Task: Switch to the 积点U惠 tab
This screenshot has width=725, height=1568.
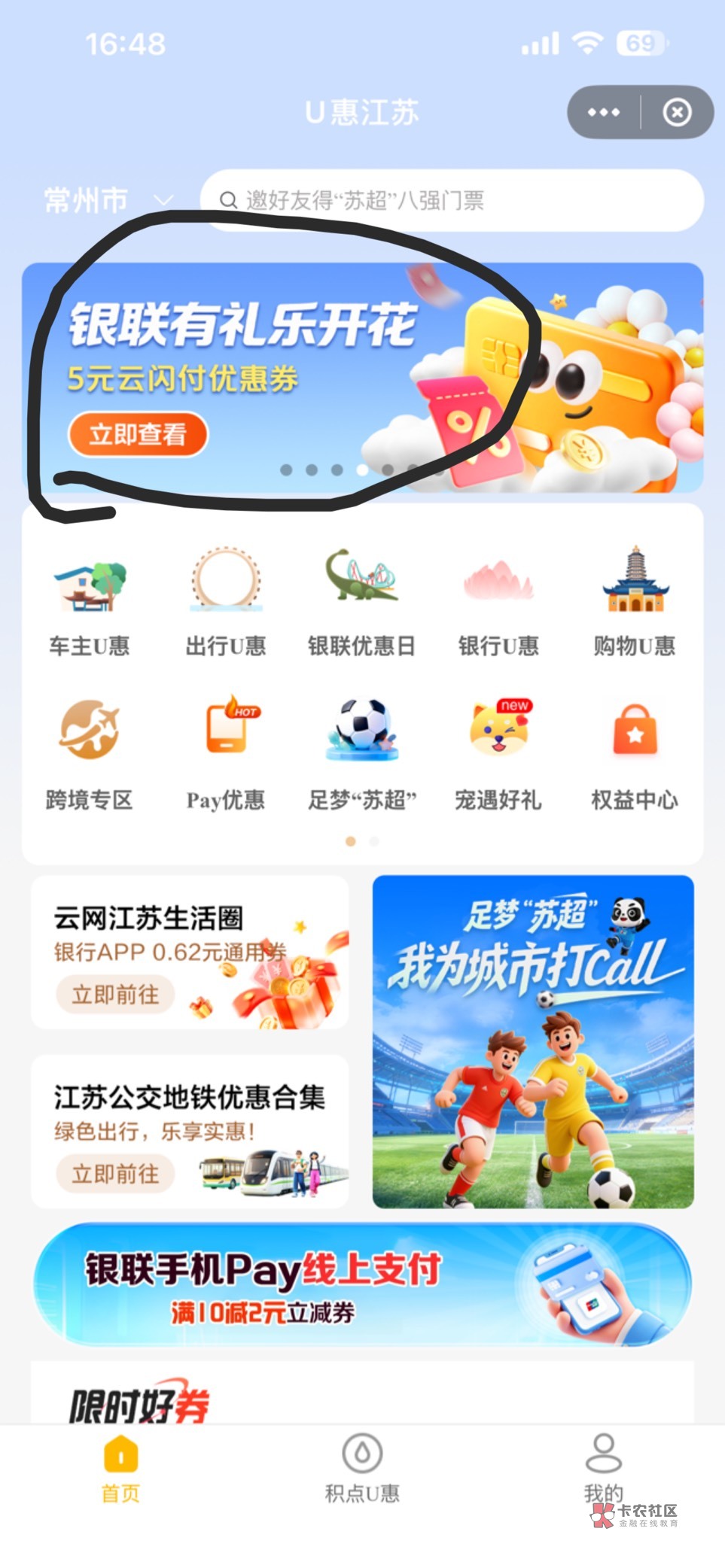Action: pos(362,1469)
